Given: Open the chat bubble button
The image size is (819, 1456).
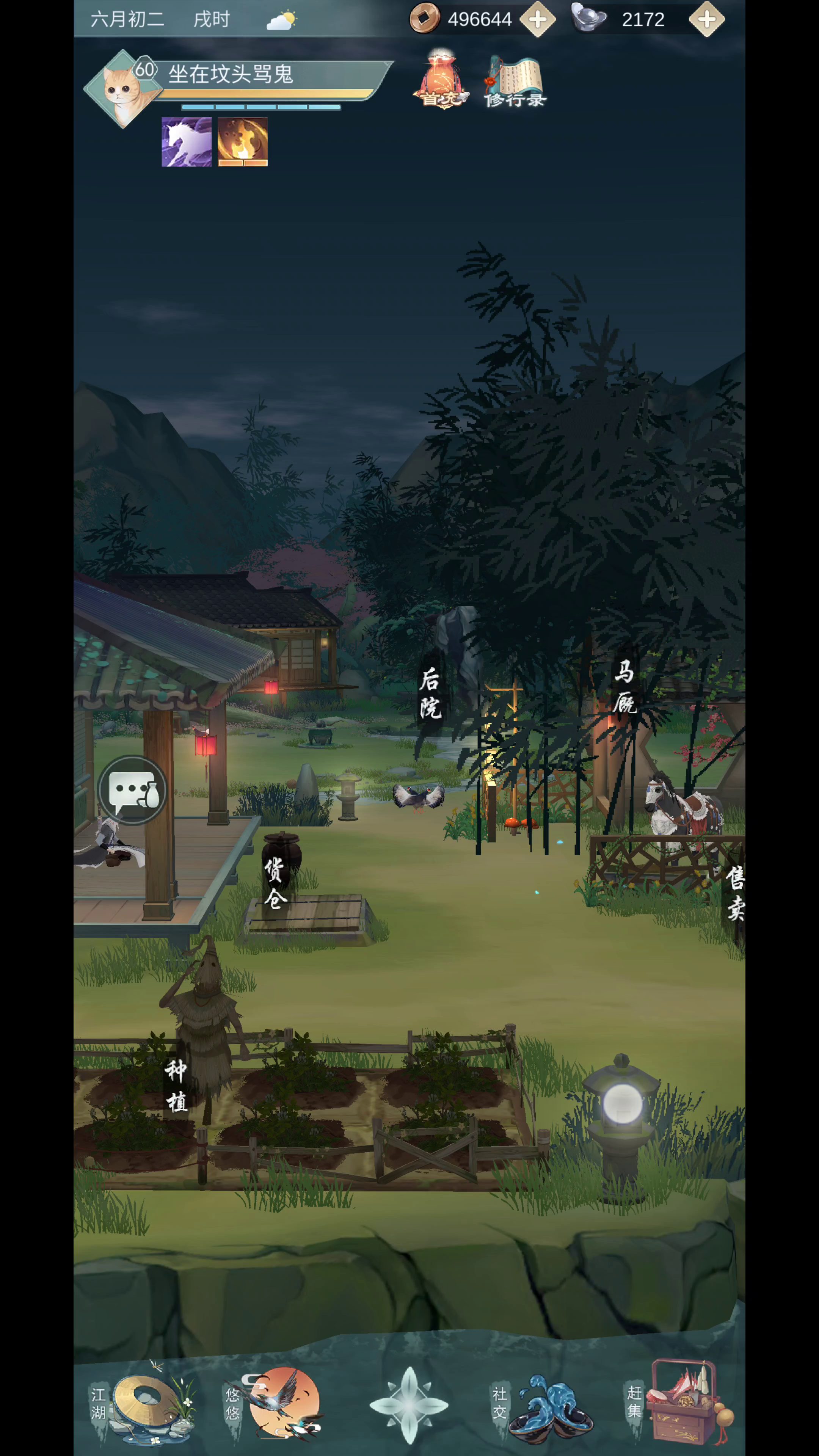Looking at the screenshot, I should click(132, 789).
